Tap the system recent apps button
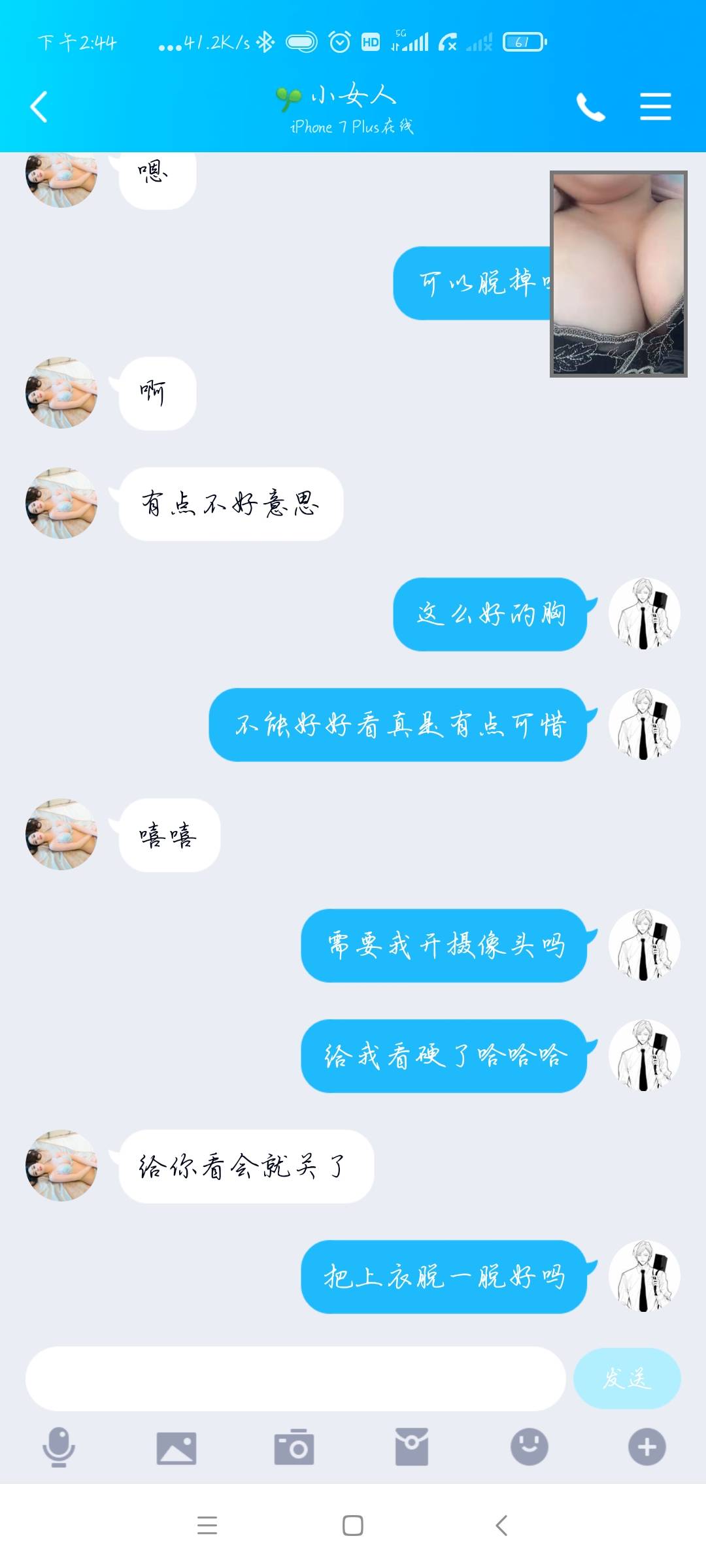Screen dimensions: 706x1568 tap(207, 1526)
